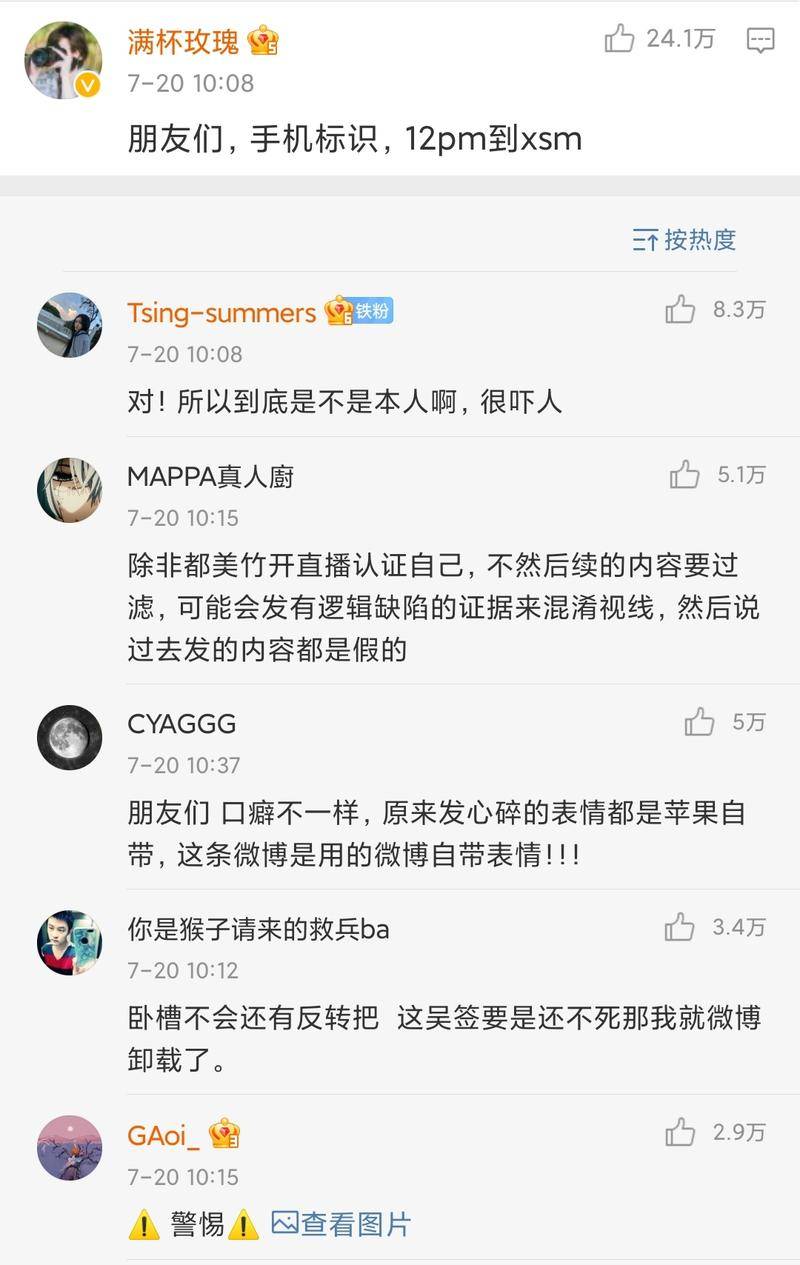Viewport: 800px width, 1265px height.
Task: Open GAoi_'s profile name
Action: coord(164,1135)
